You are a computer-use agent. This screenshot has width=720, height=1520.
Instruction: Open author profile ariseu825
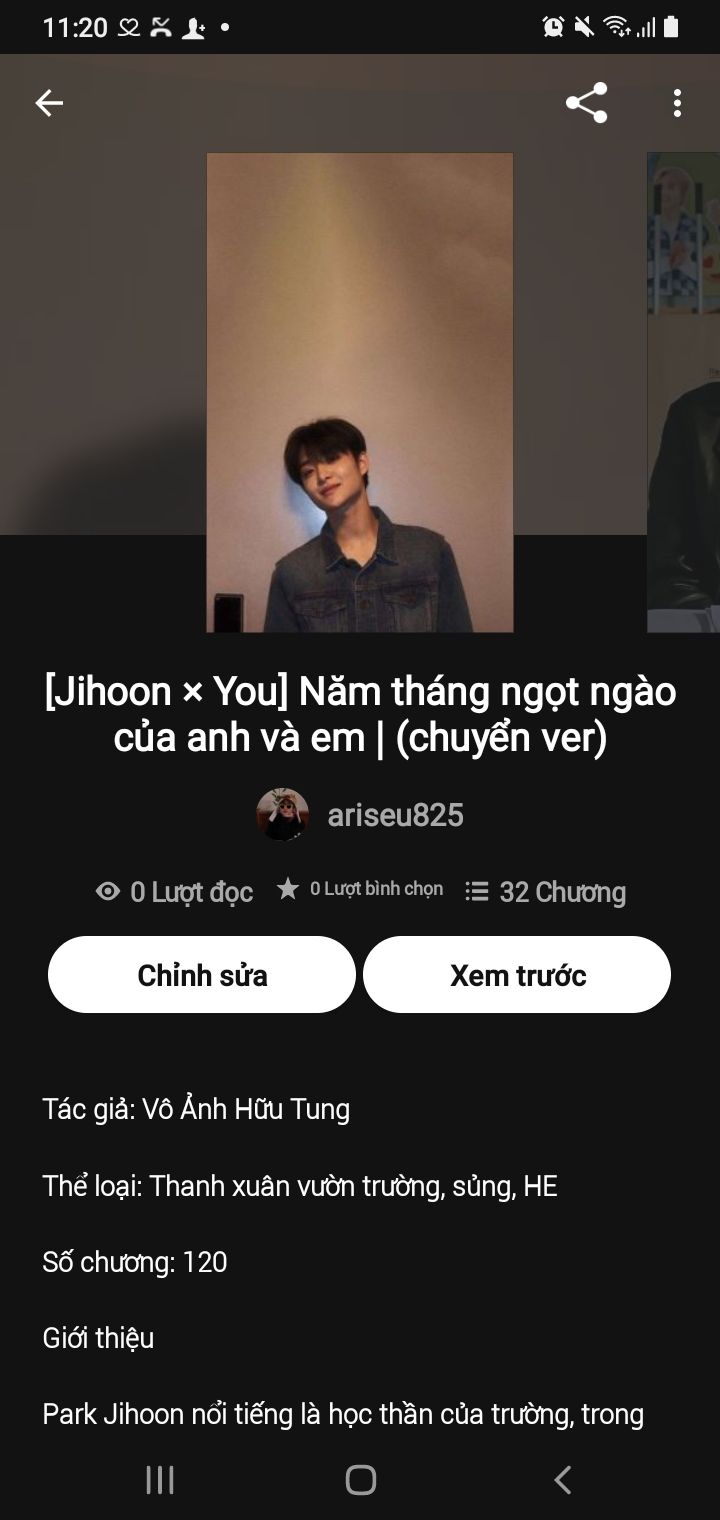coord(394,815)
